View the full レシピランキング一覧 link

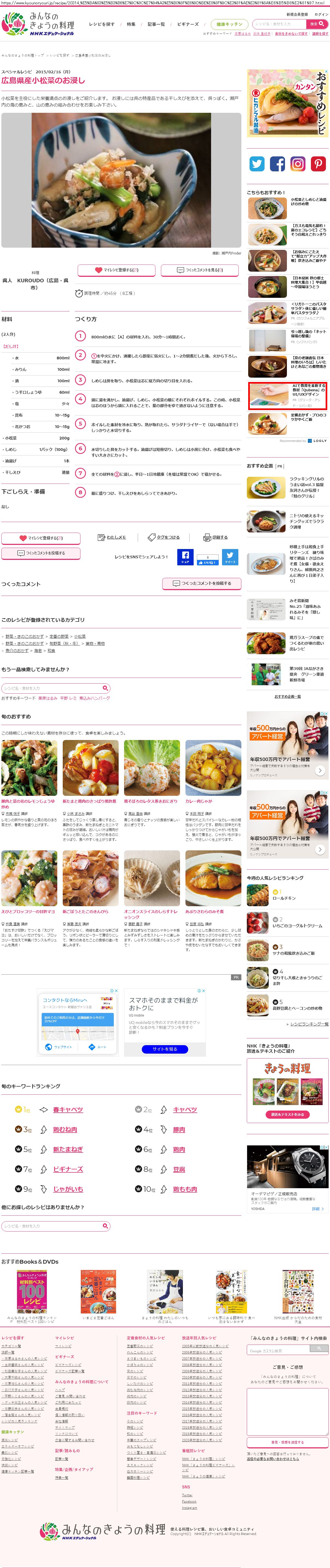[309, 1024]
